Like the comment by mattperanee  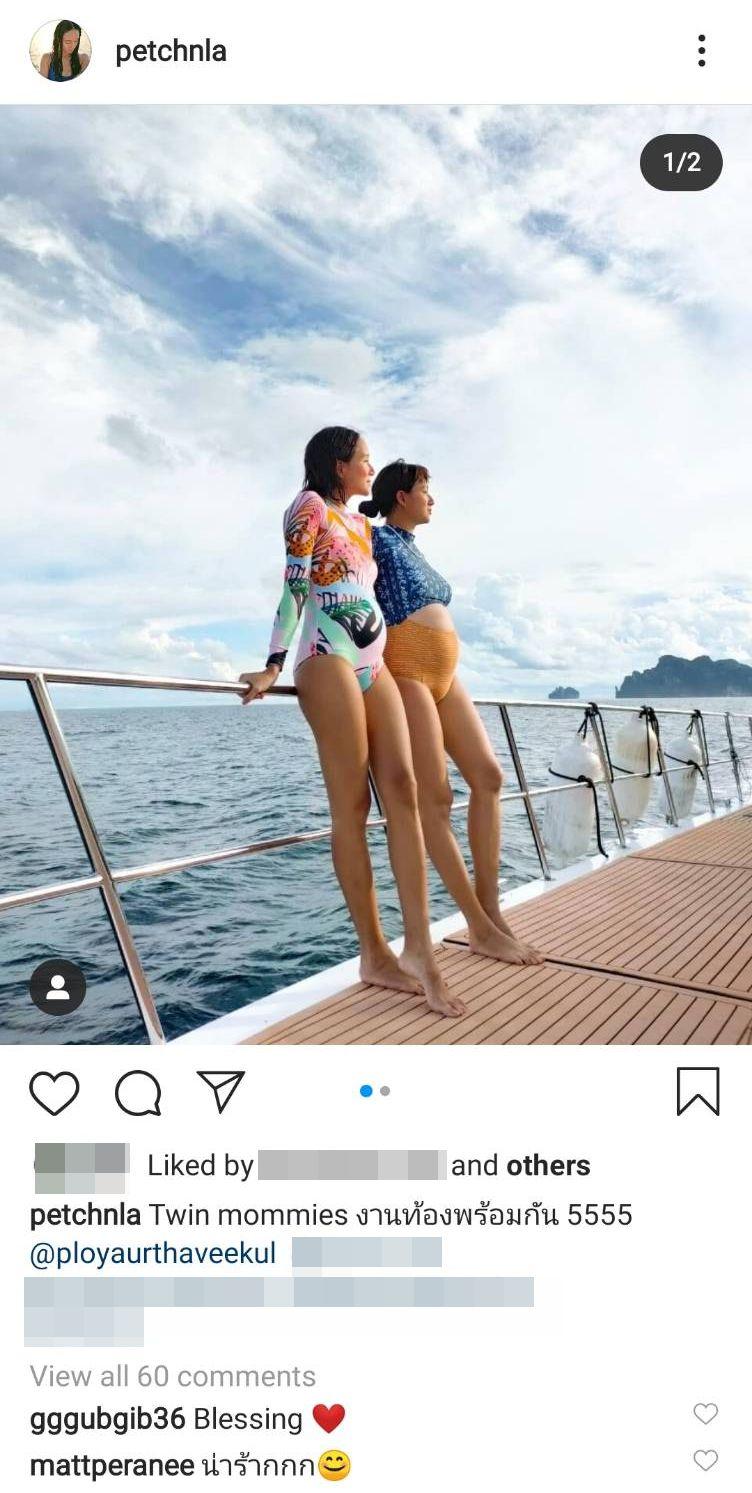[x=705, y=1460]
